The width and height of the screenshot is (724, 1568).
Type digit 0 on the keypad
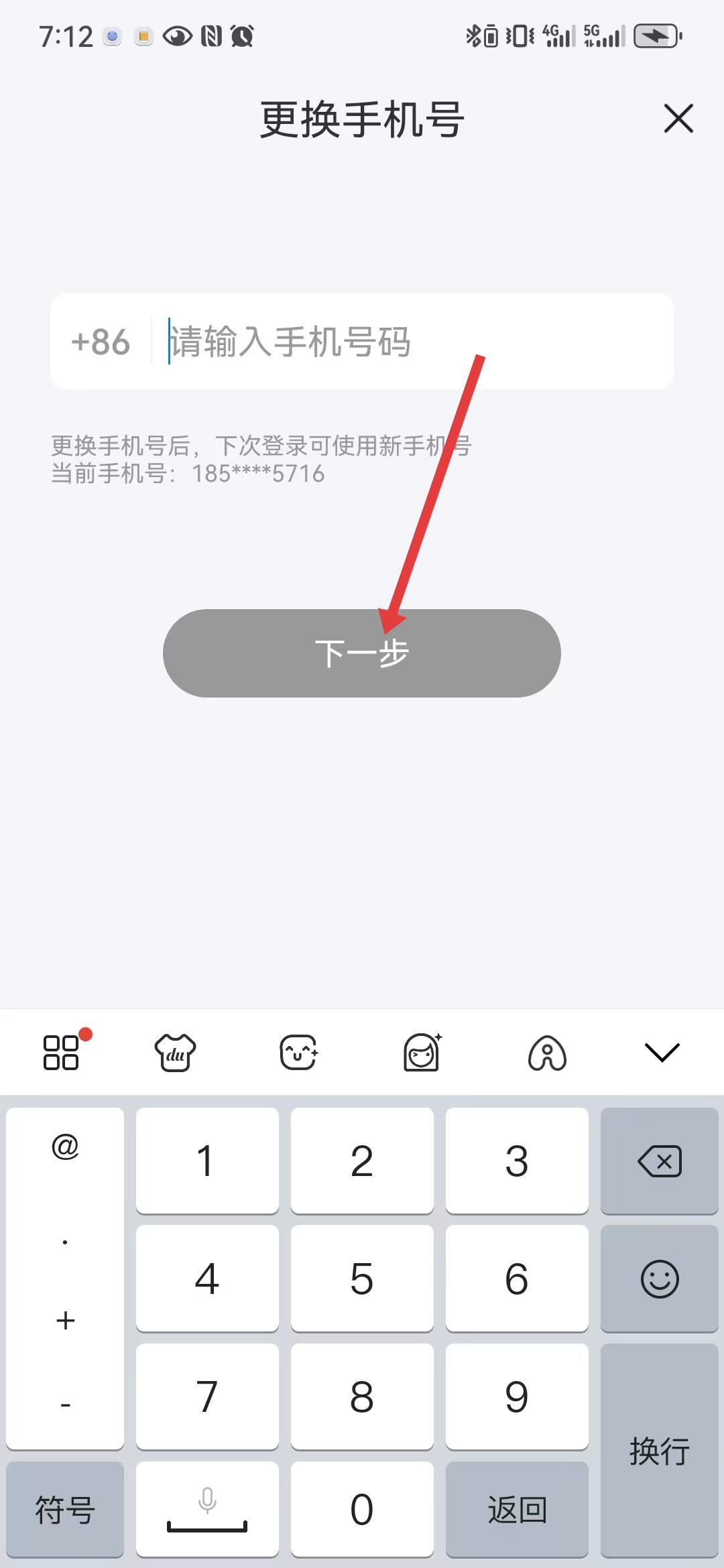tap(361, 1510)
